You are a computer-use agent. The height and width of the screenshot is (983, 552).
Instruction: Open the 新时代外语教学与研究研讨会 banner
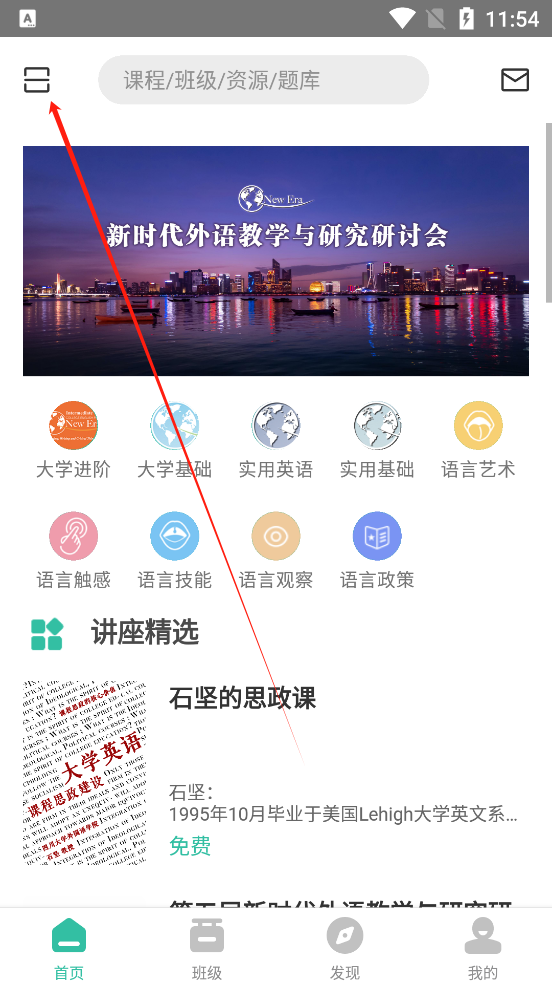[276, 261]
